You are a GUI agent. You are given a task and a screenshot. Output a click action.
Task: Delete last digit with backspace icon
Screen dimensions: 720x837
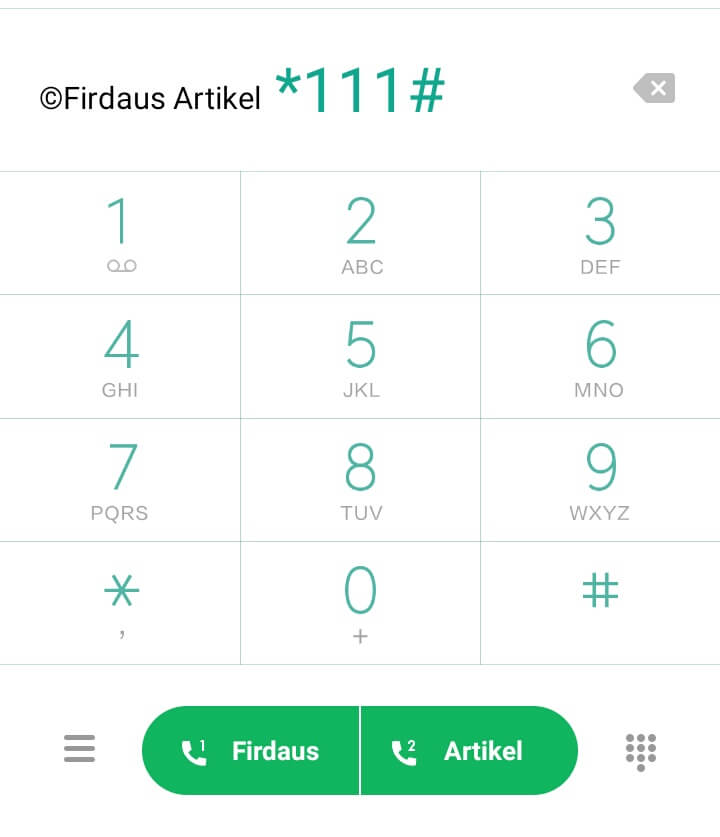[x=655, y=89]
